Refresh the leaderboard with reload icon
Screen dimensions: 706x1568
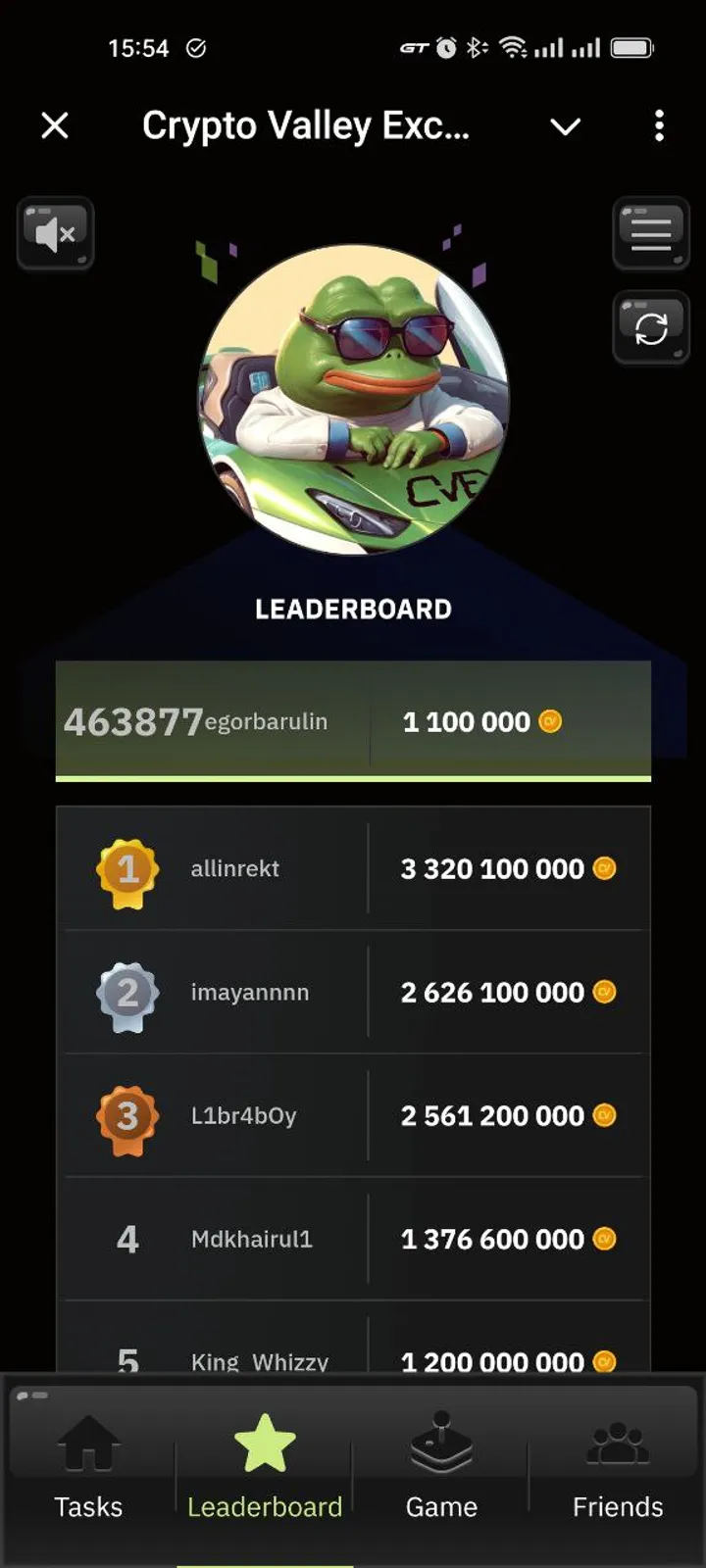(650, 326)
